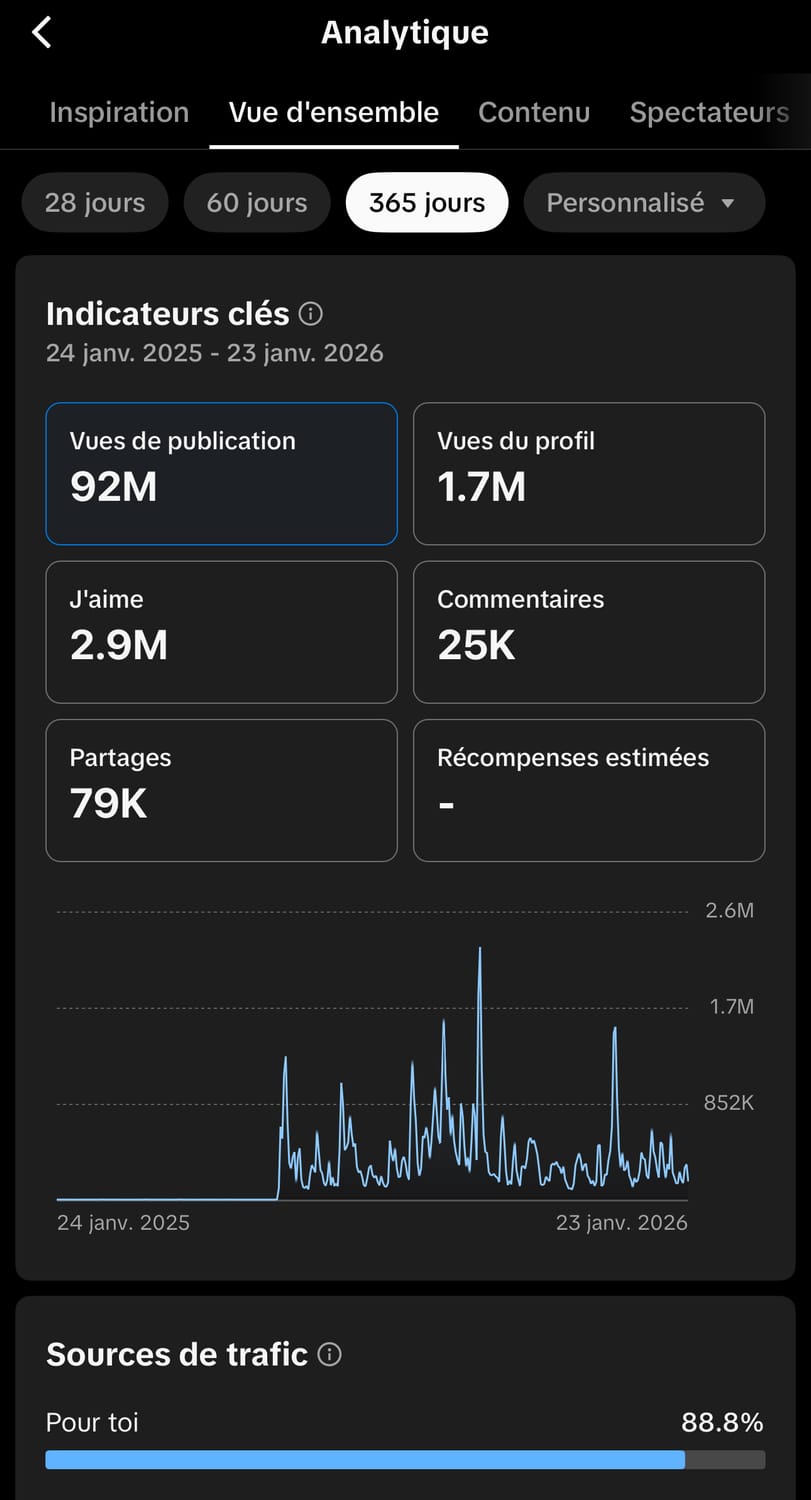Choose the 365 jours period chip
Viewport: 811px width, 1500px height.
tap(427, 203)
